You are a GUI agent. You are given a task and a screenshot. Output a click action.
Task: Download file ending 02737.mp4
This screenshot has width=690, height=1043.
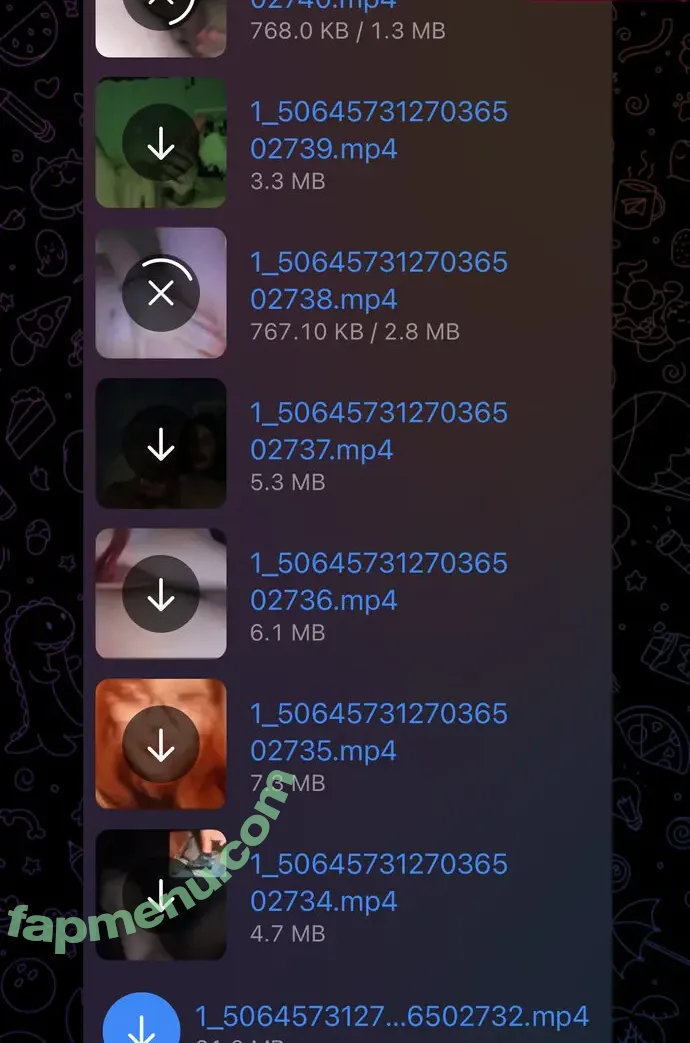pos(161,444)
